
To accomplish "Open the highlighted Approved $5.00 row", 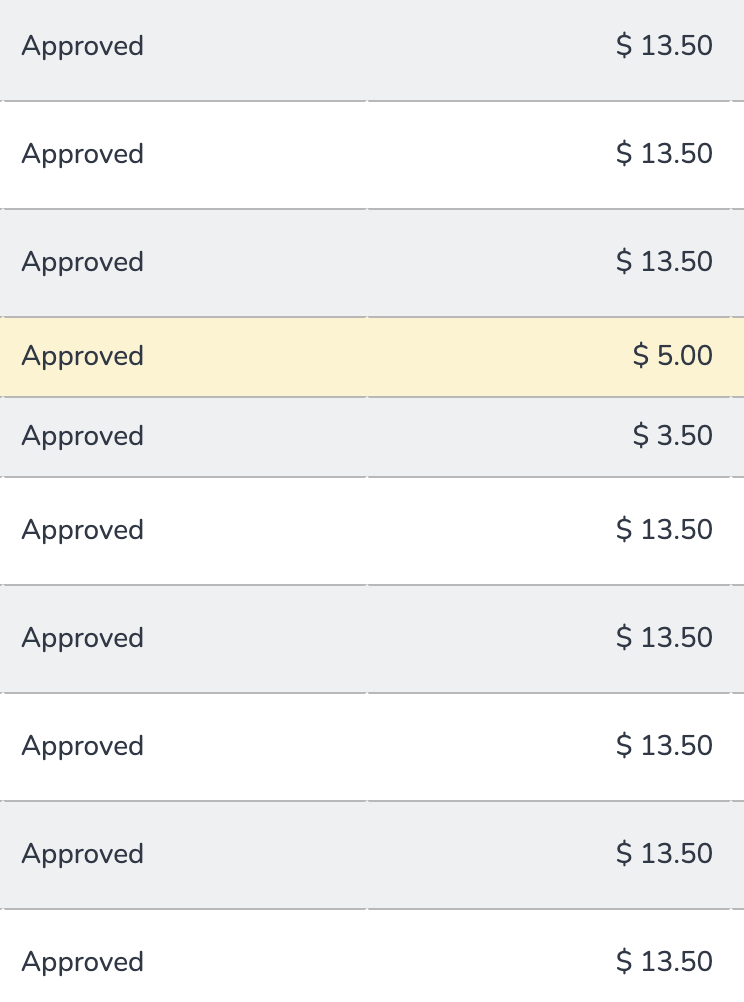I will [371, 356].
